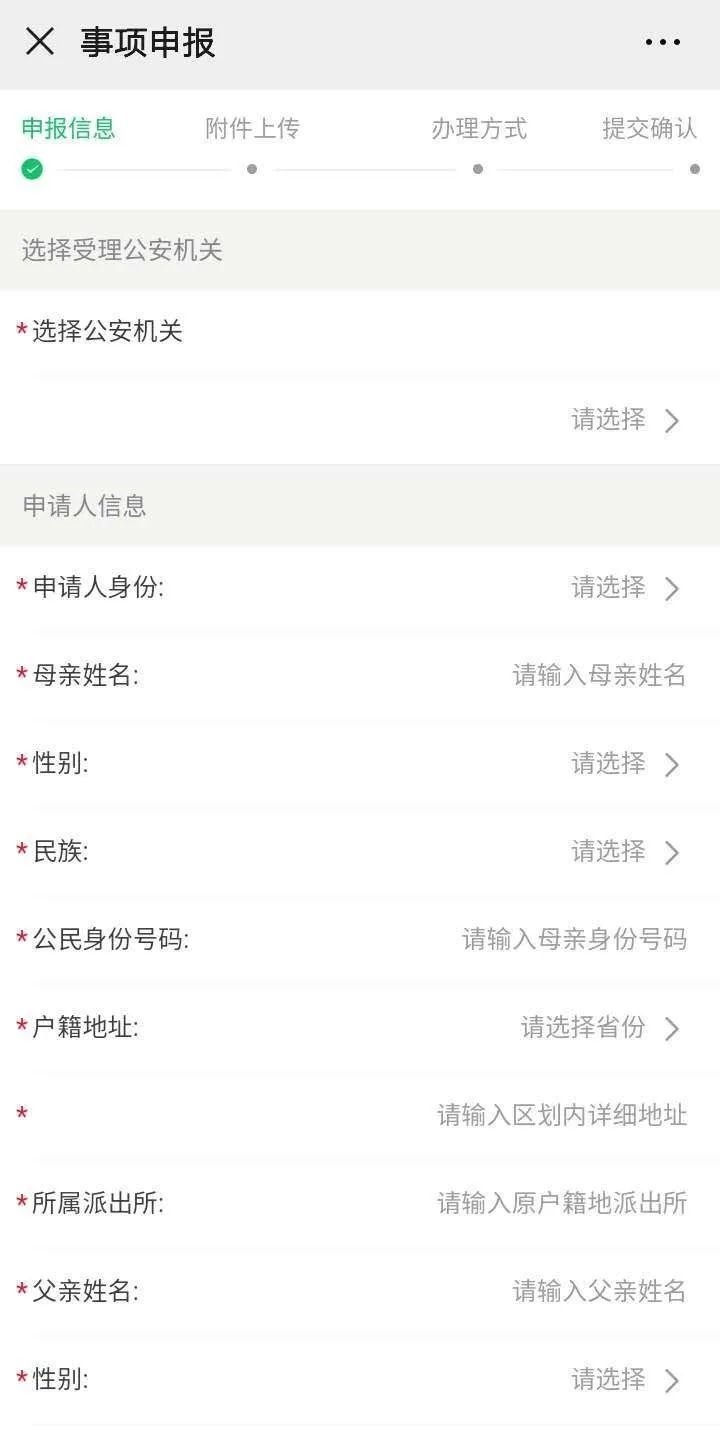Image resolution: width=720 pixels, height=1430 pixels.
Task: Select the 申请人身份 option
Action: [x=625, y=587]
